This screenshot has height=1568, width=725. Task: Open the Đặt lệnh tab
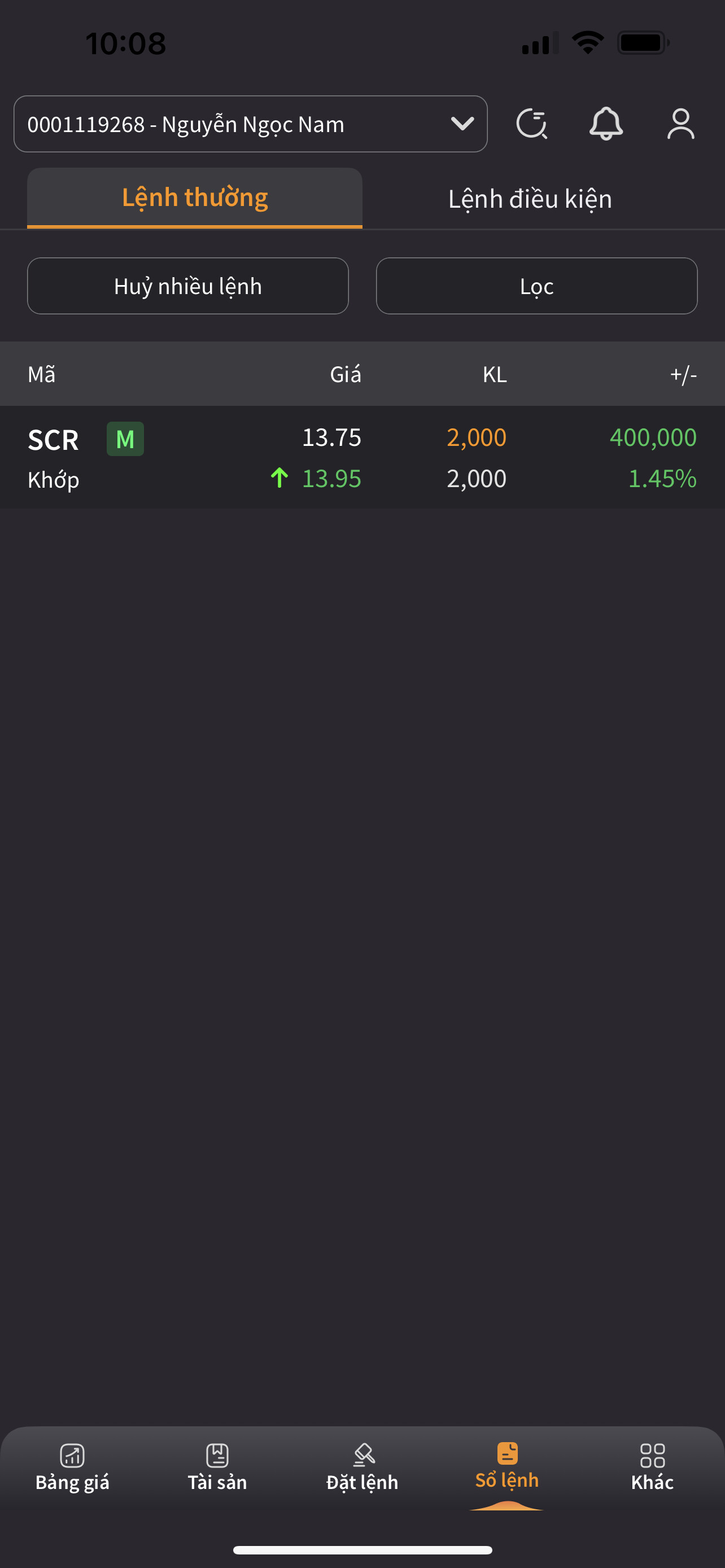click(x=362, y=1468)
